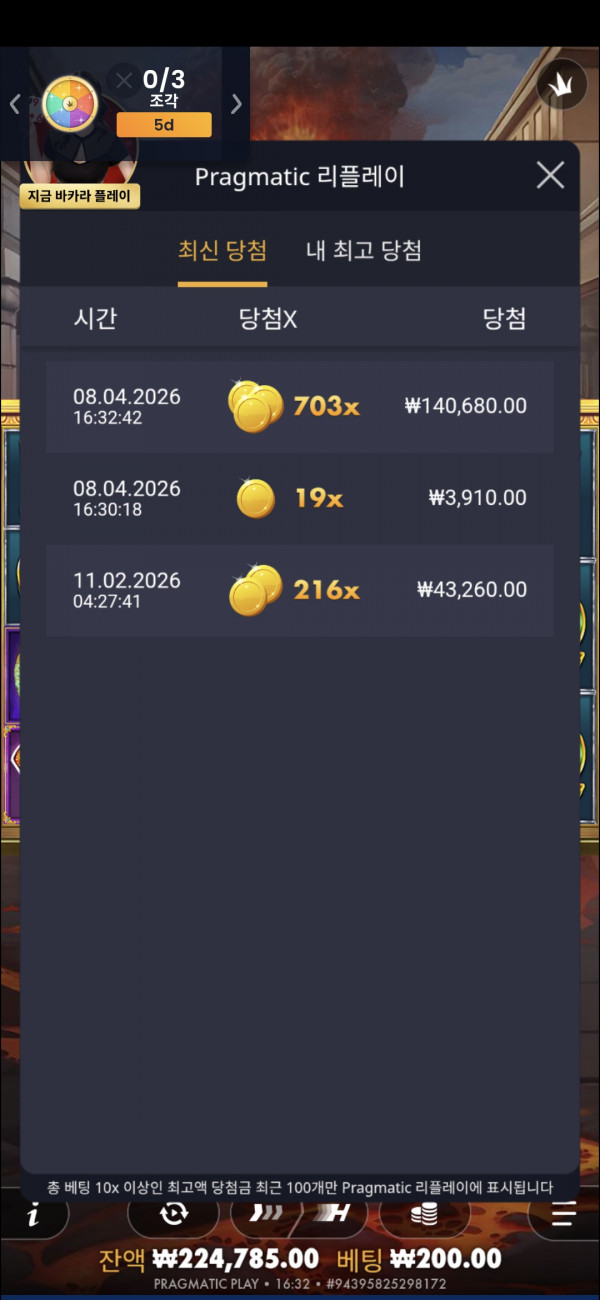This screenshot has width=600, height=1300.
Task: Open the 703x win replay row
Action: (x=299, y=406)
